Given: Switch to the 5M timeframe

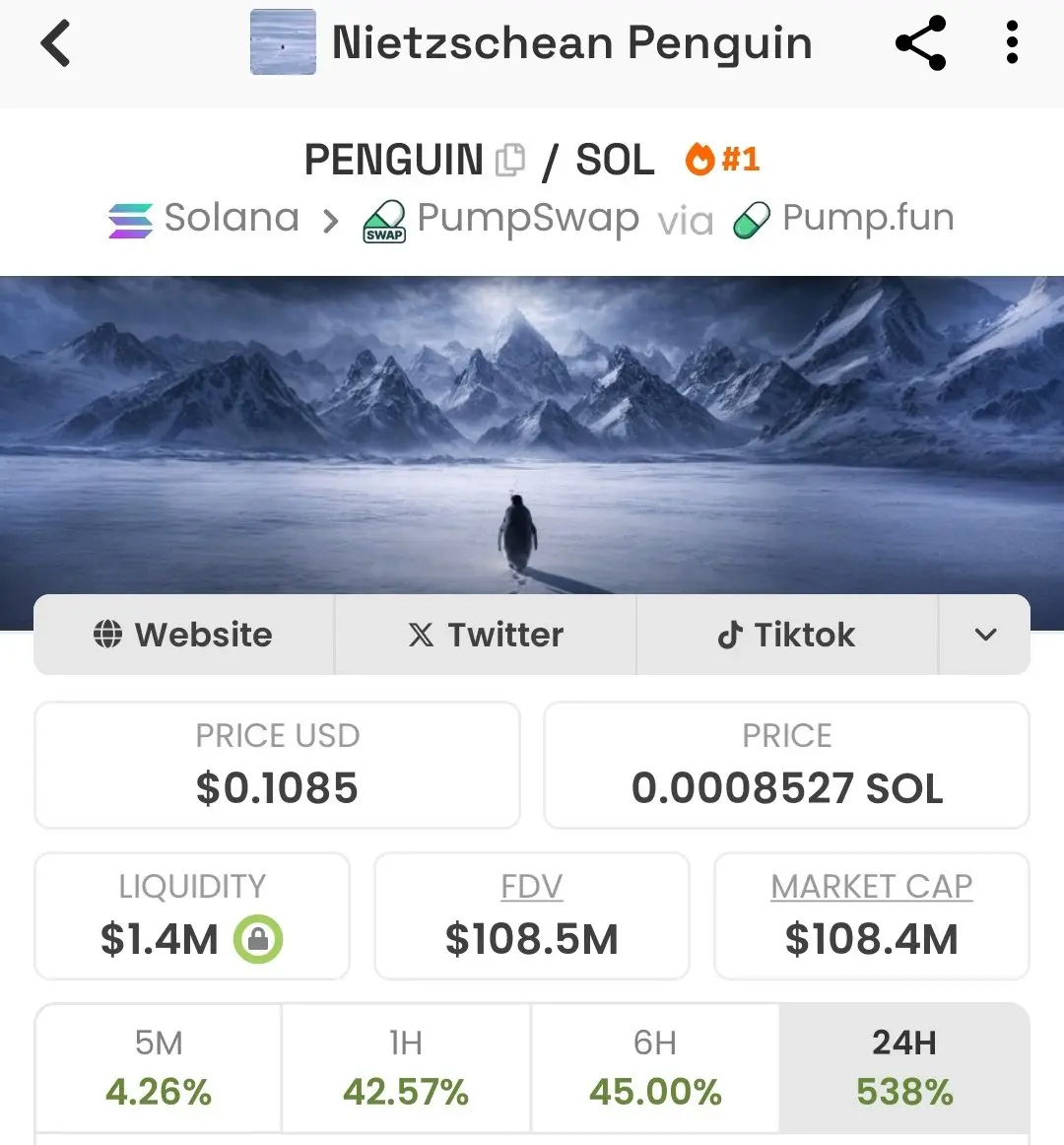Looking at the screenshot, I should [158, 1067].
